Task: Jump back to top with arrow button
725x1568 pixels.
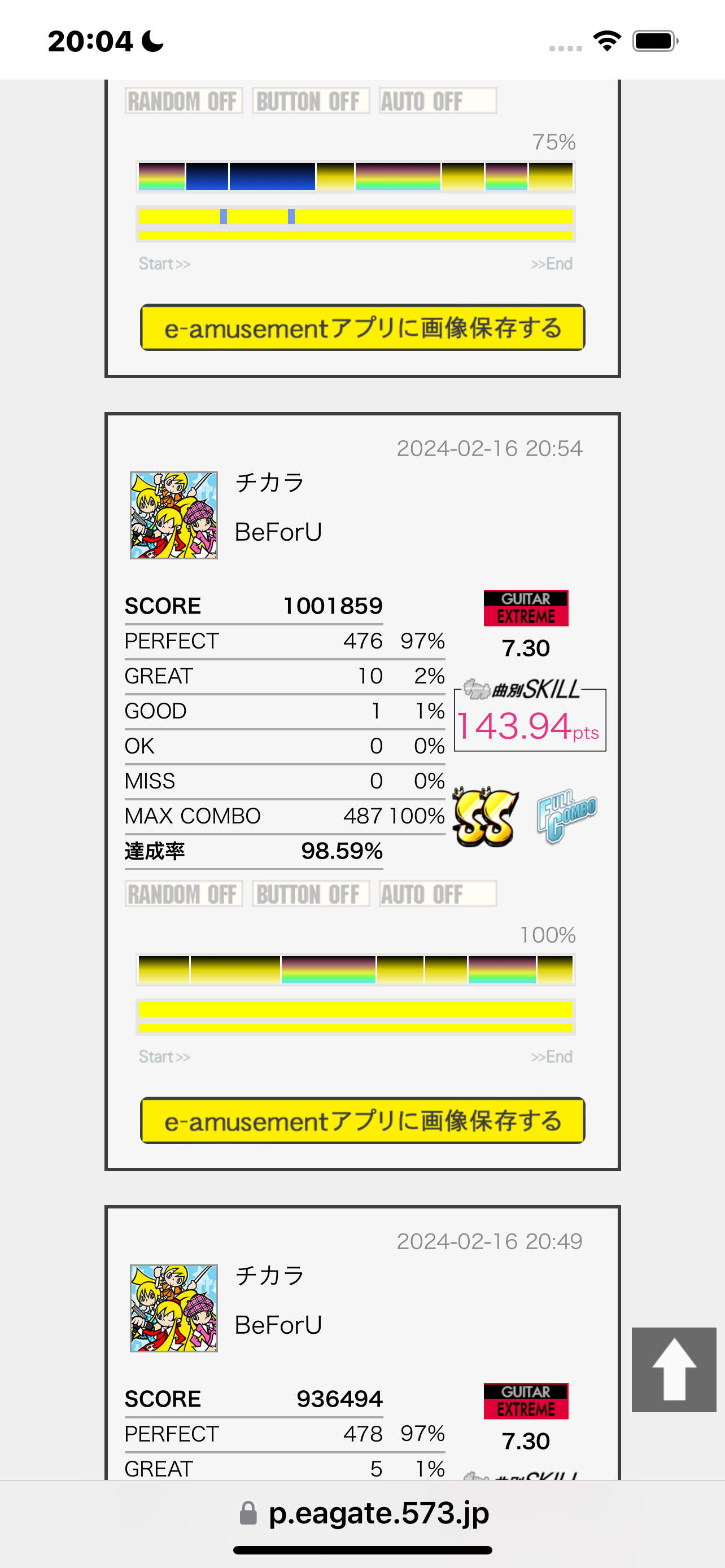Action: (673, 1369)
